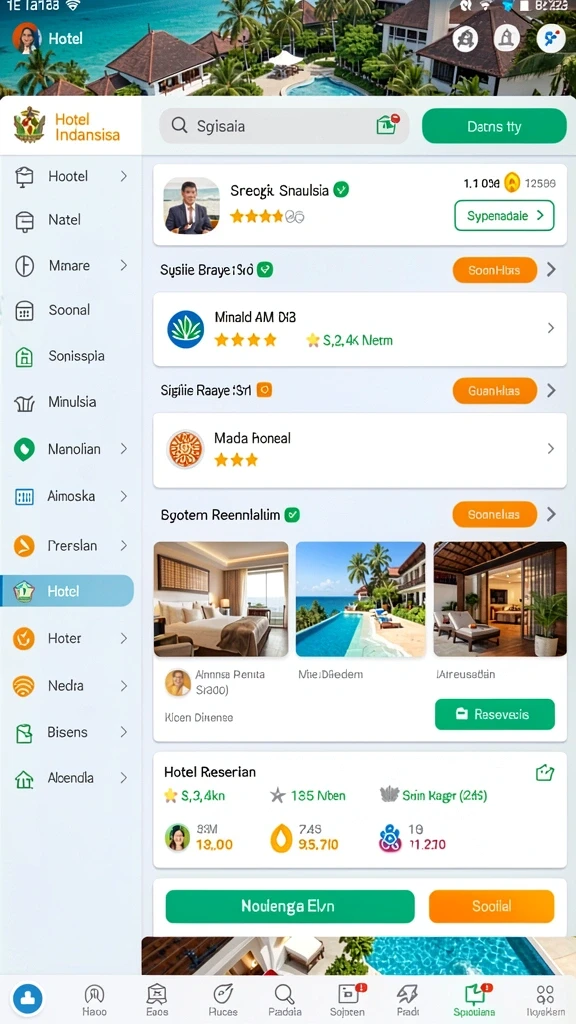Open the Sgisaia search field
Viewport: 576px width, 1024px height.
[x=284, y=126]
